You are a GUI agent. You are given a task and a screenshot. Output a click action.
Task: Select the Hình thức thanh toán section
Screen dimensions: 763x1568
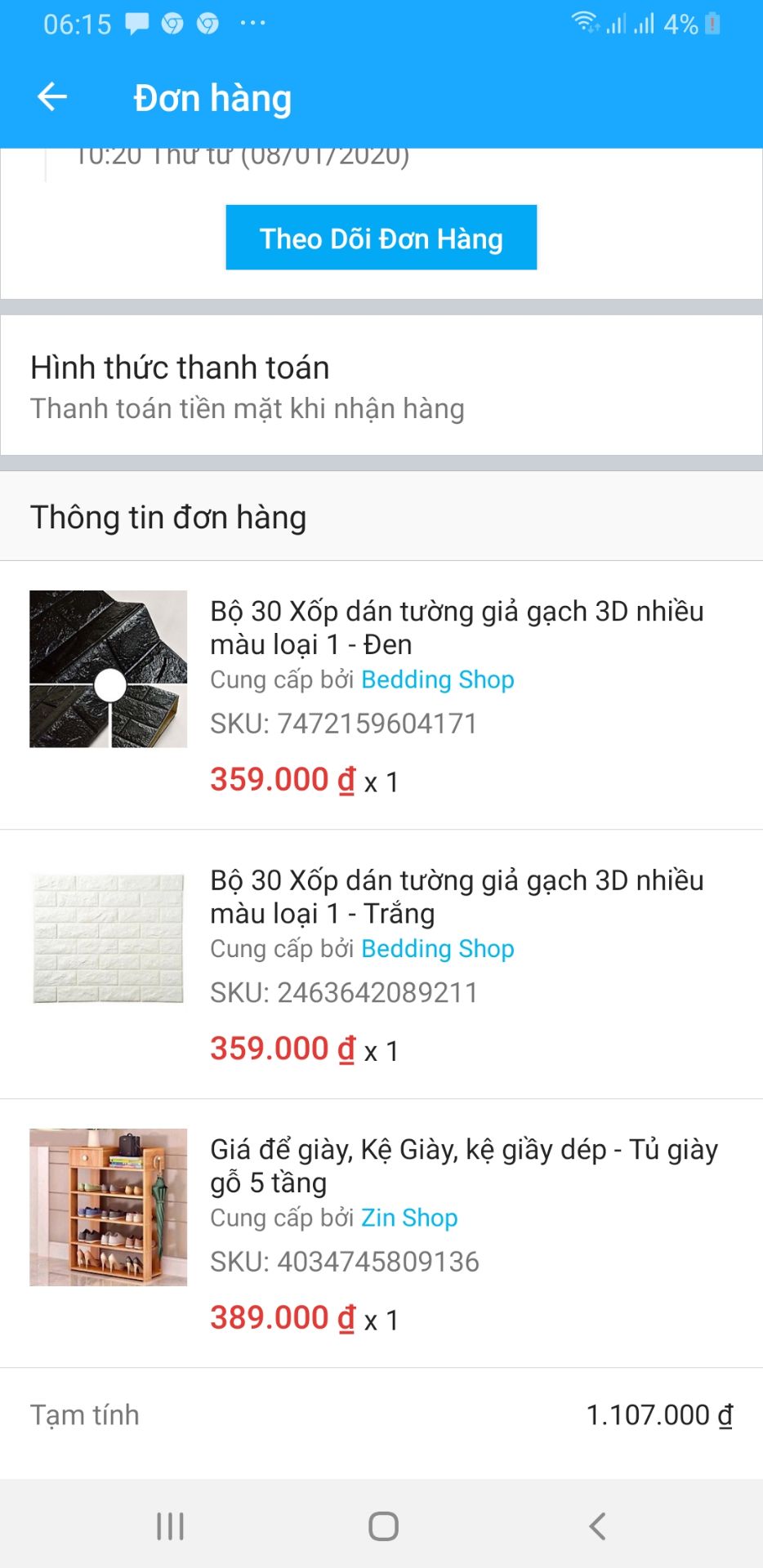point(180,367)
